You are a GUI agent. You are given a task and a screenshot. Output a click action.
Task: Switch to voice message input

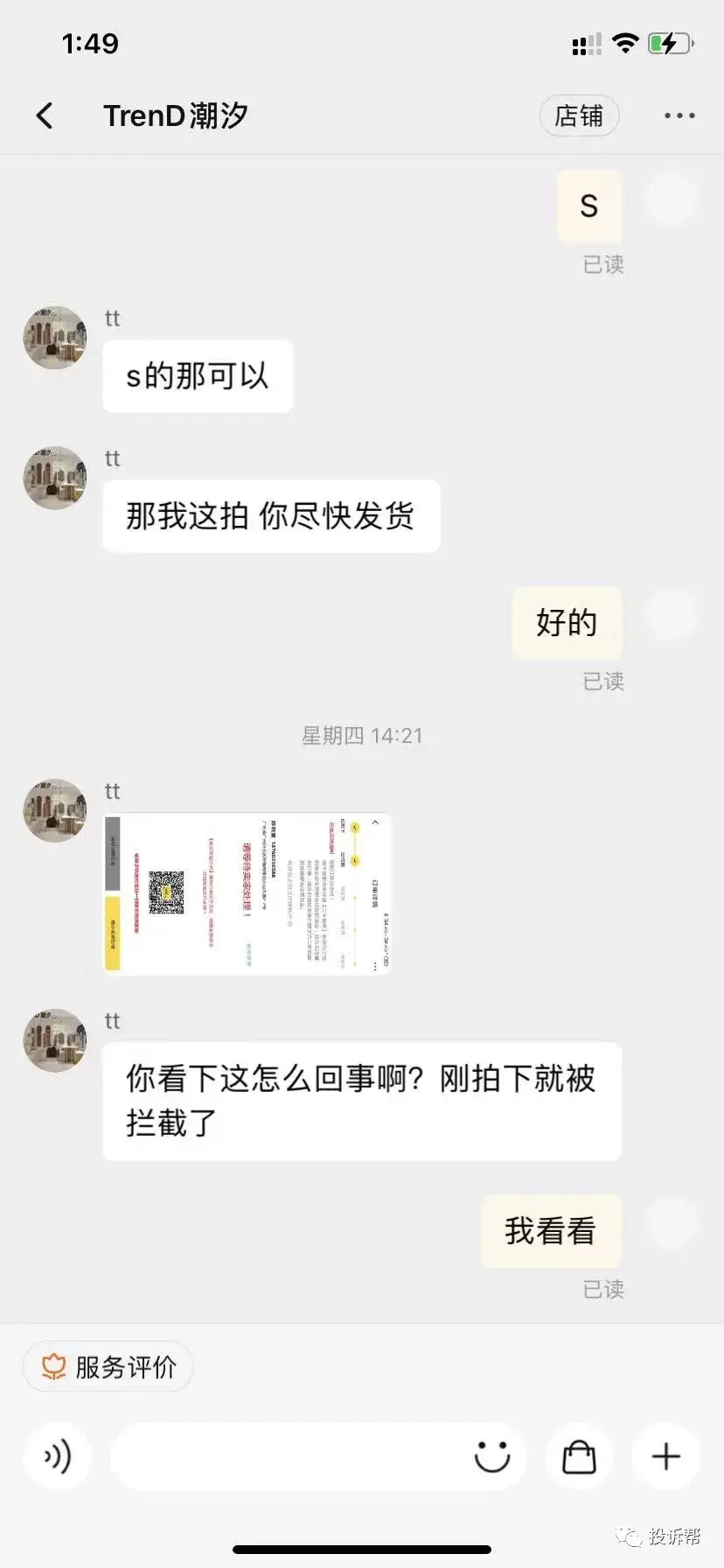pyautogui.click(x=58, y=1457)
